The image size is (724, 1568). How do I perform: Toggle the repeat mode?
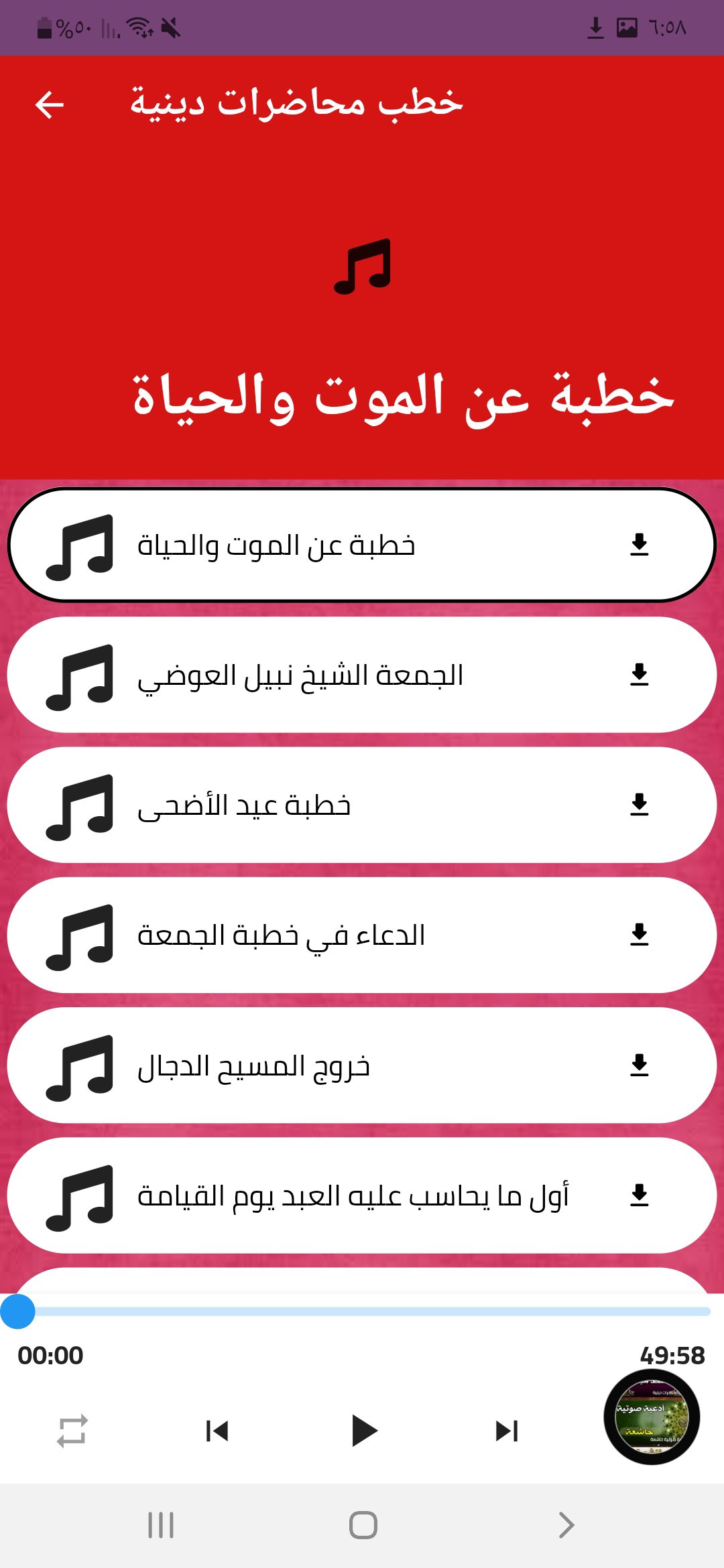pos(72,1431)
